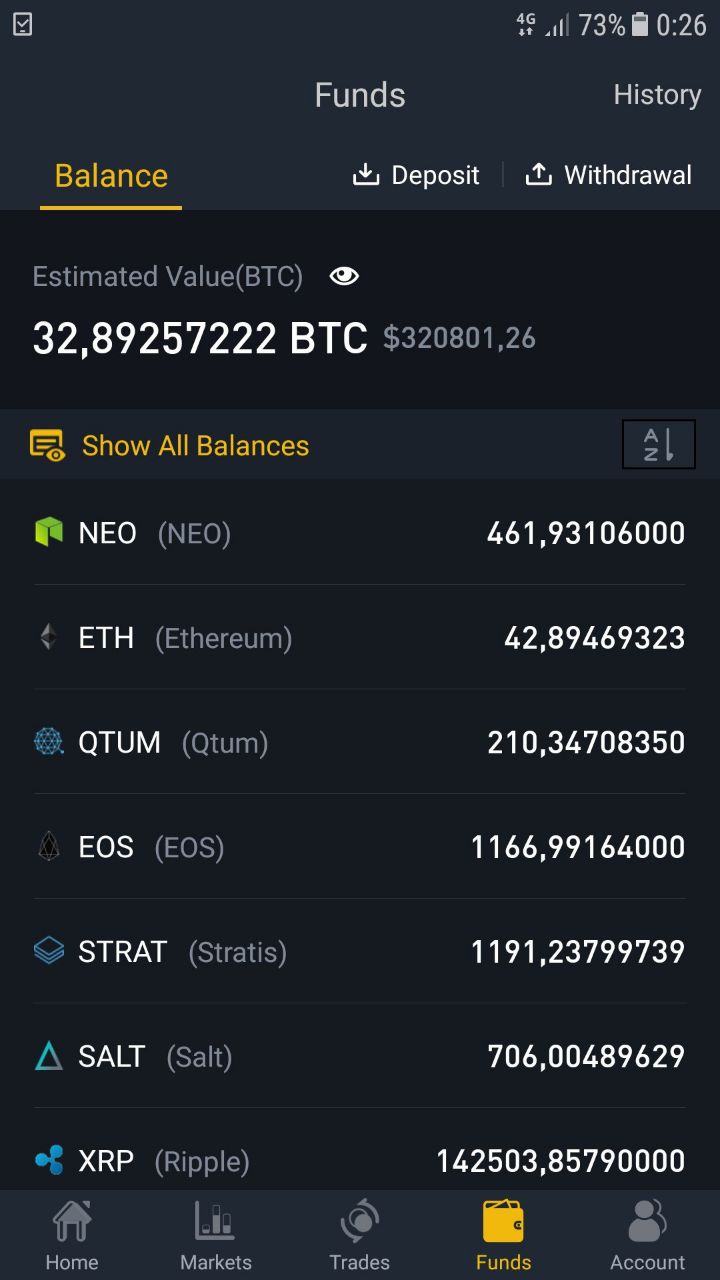Viewport: 720px width, 1280px height.
Task: Hide the estimated value with eye icon
Action: click(x=344, y=276)
